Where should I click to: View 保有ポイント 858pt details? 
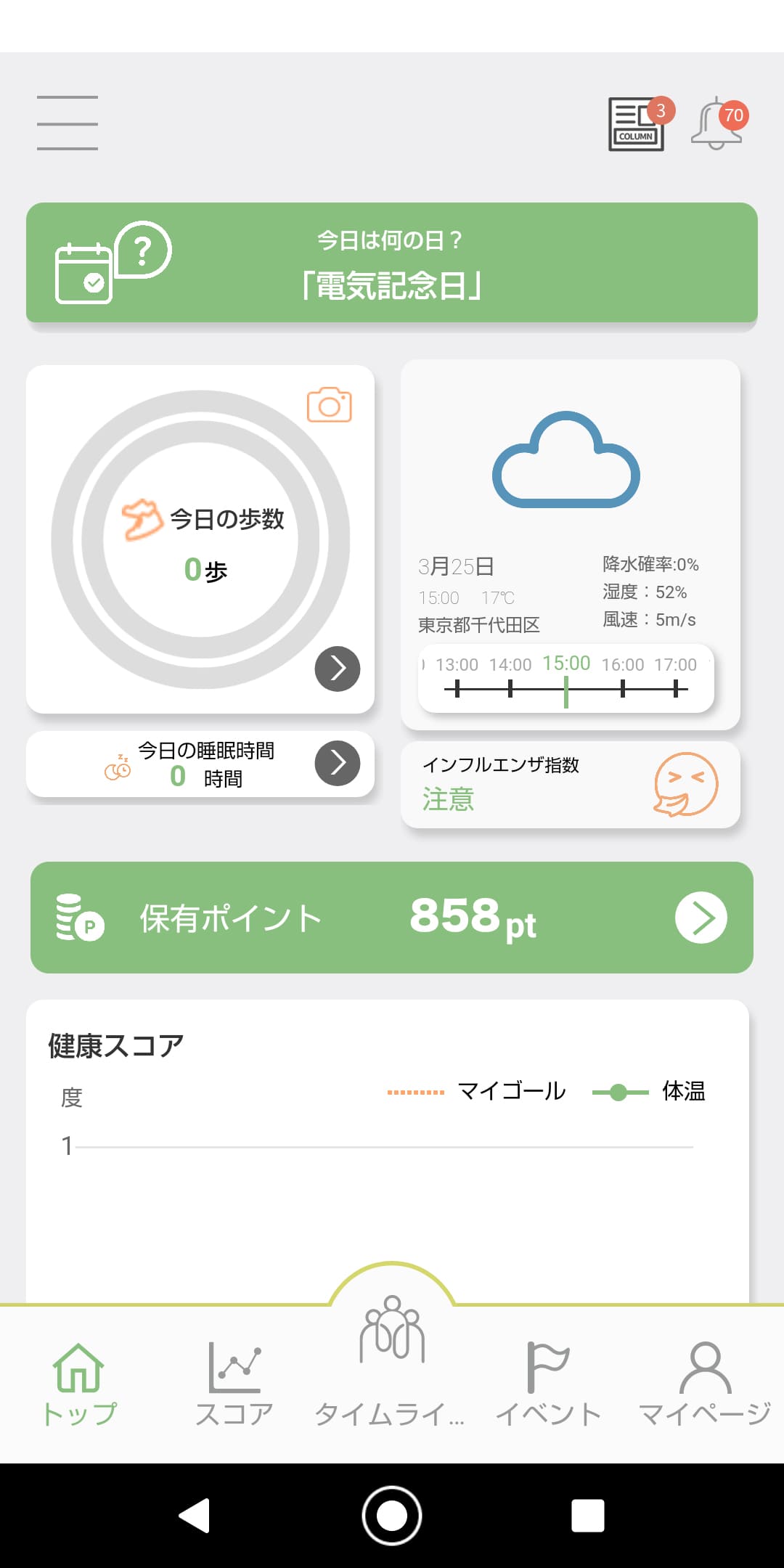[x=392, y=918]
